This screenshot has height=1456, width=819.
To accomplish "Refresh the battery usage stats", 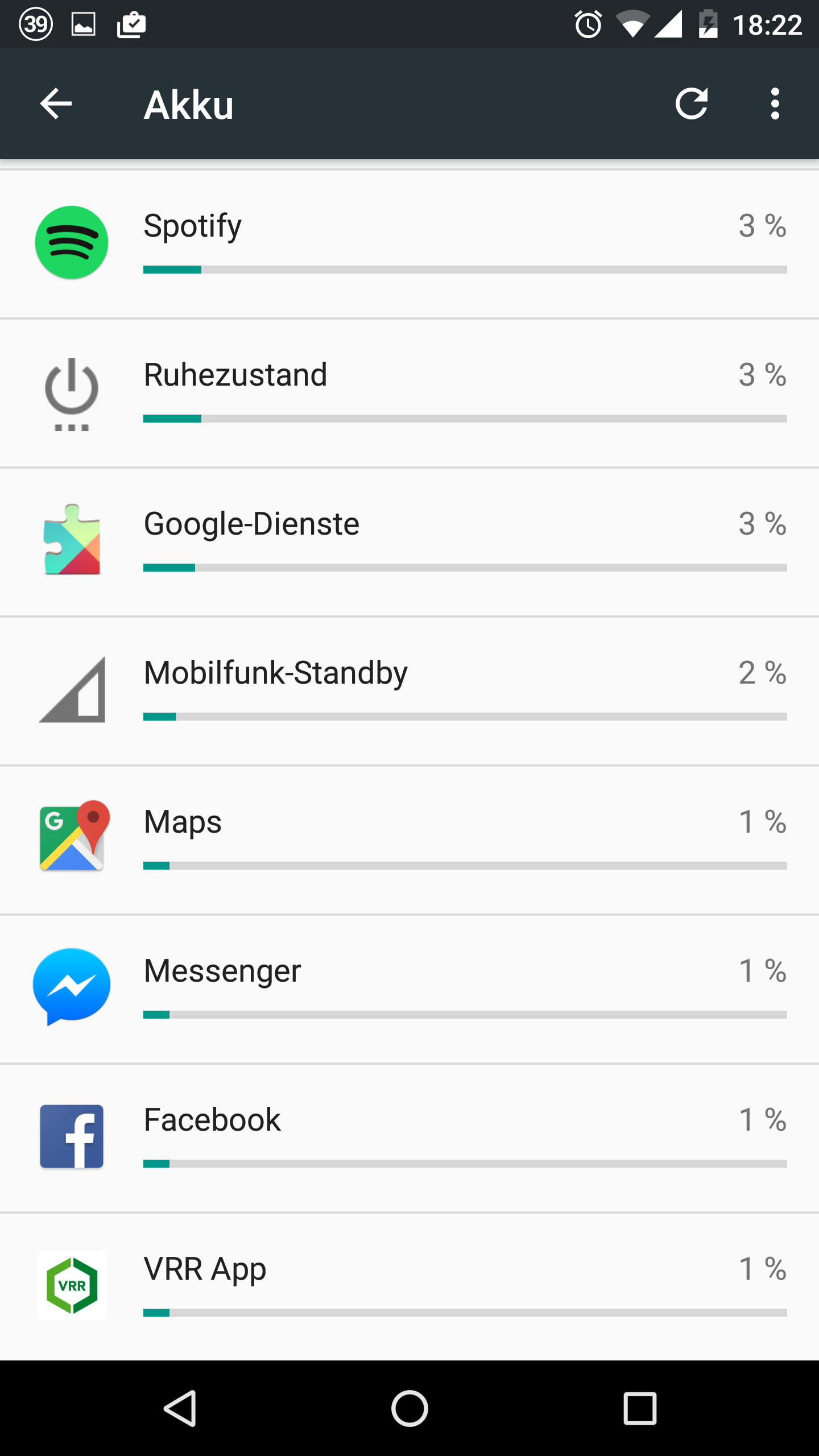I will pyautogui.click(x=692, y=104).
